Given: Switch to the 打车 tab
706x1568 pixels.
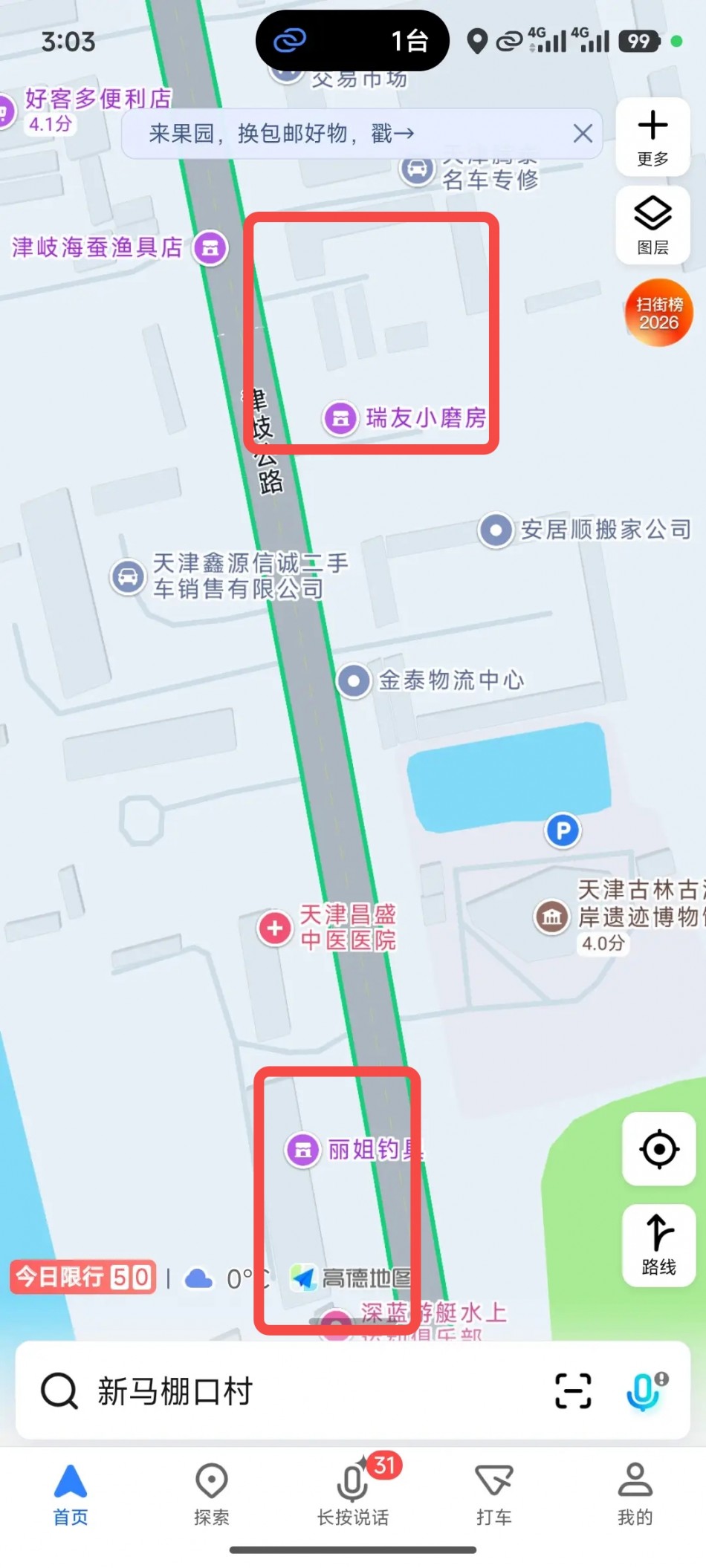Looking at the screenshot, I should (x=493, y=1494).
